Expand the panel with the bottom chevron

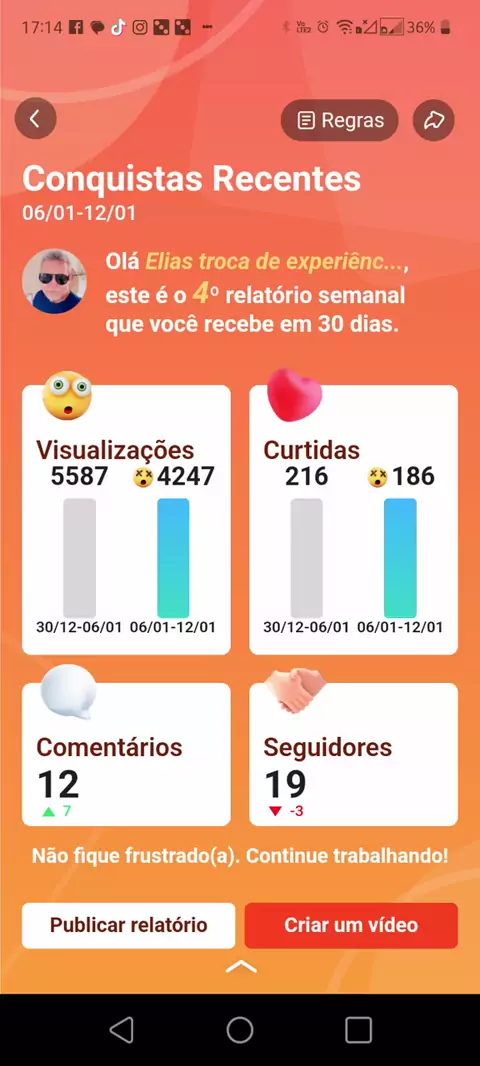241,967
